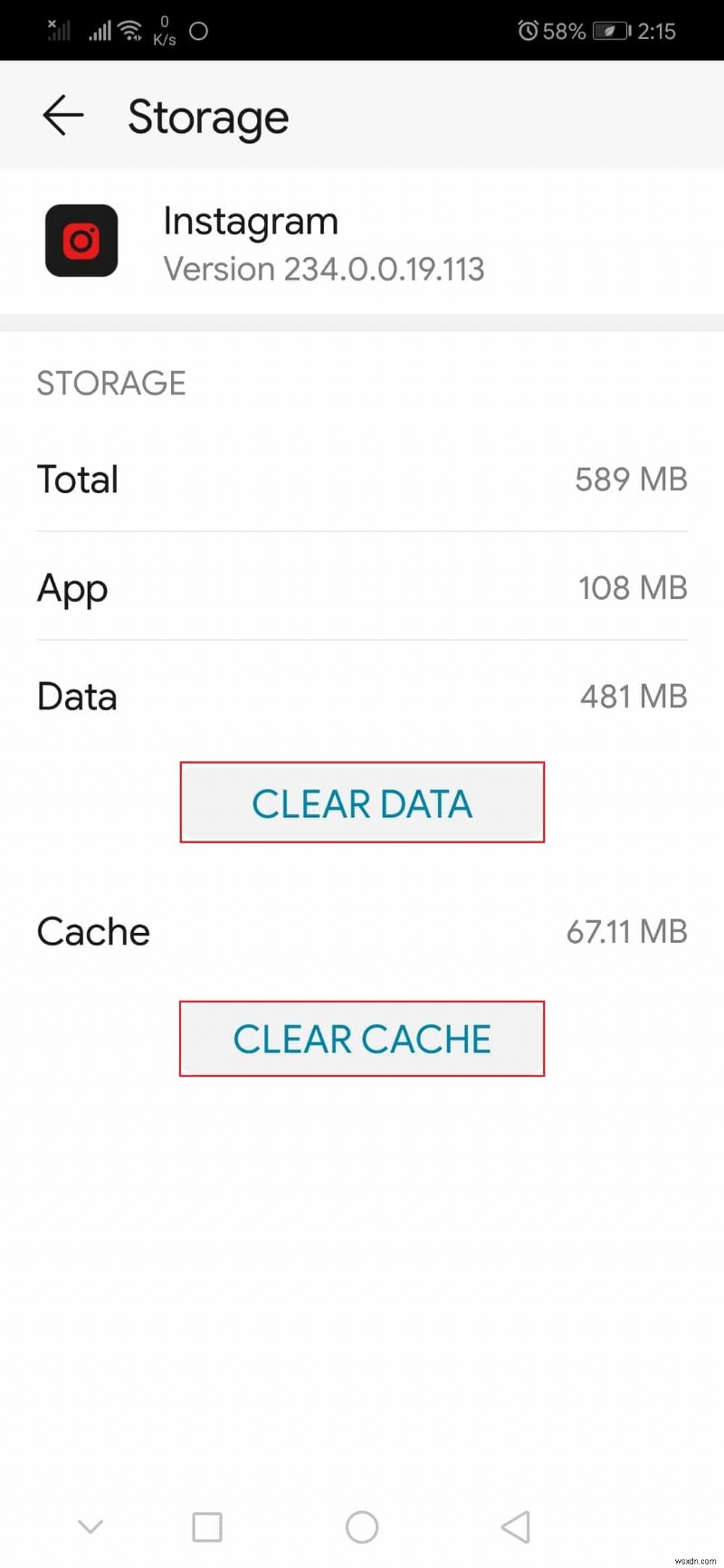The height and width of the screenshot is (1568, 724).
Task: Tap the Instagram app icon
Action: click(x=81, y=241)
